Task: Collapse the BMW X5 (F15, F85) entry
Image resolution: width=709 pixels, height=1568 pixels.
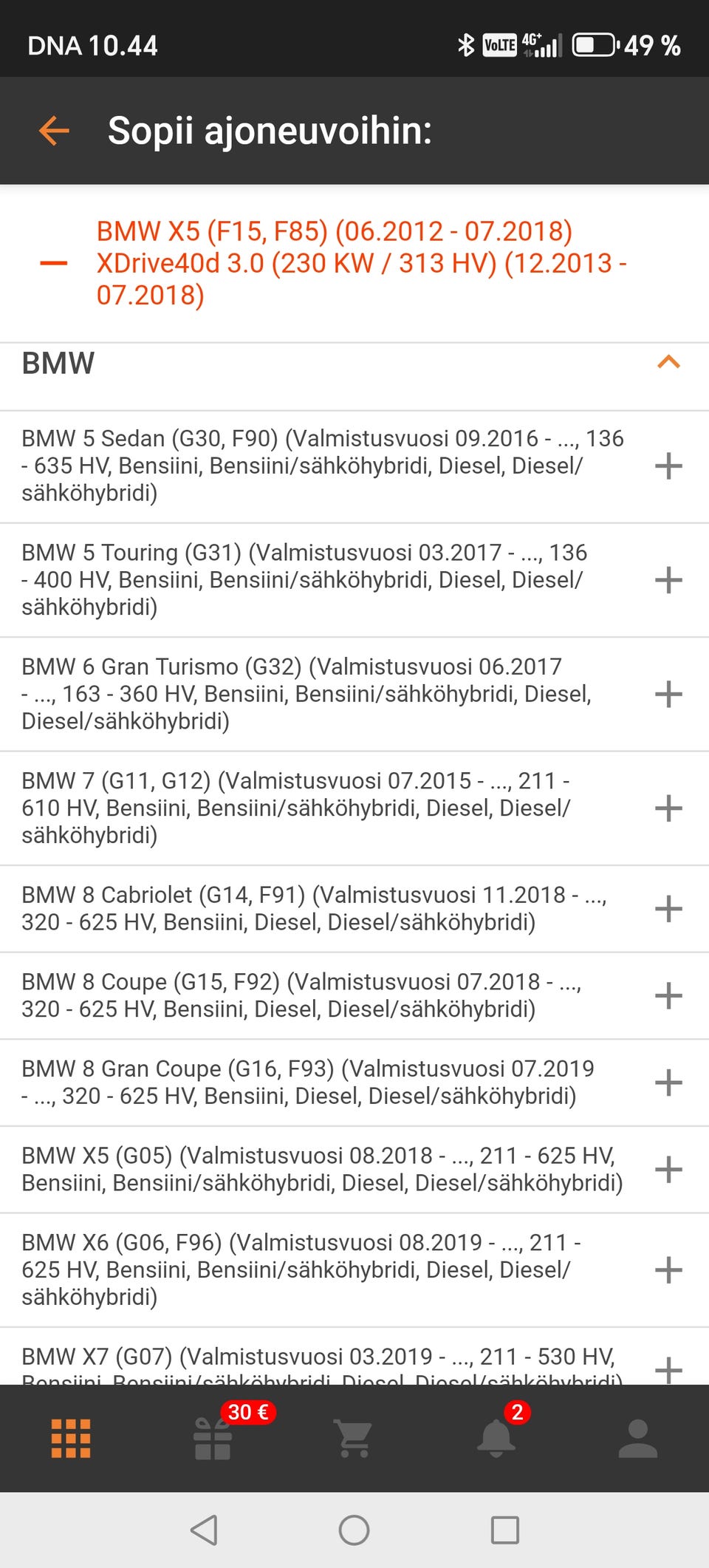Action: point(54,264)
